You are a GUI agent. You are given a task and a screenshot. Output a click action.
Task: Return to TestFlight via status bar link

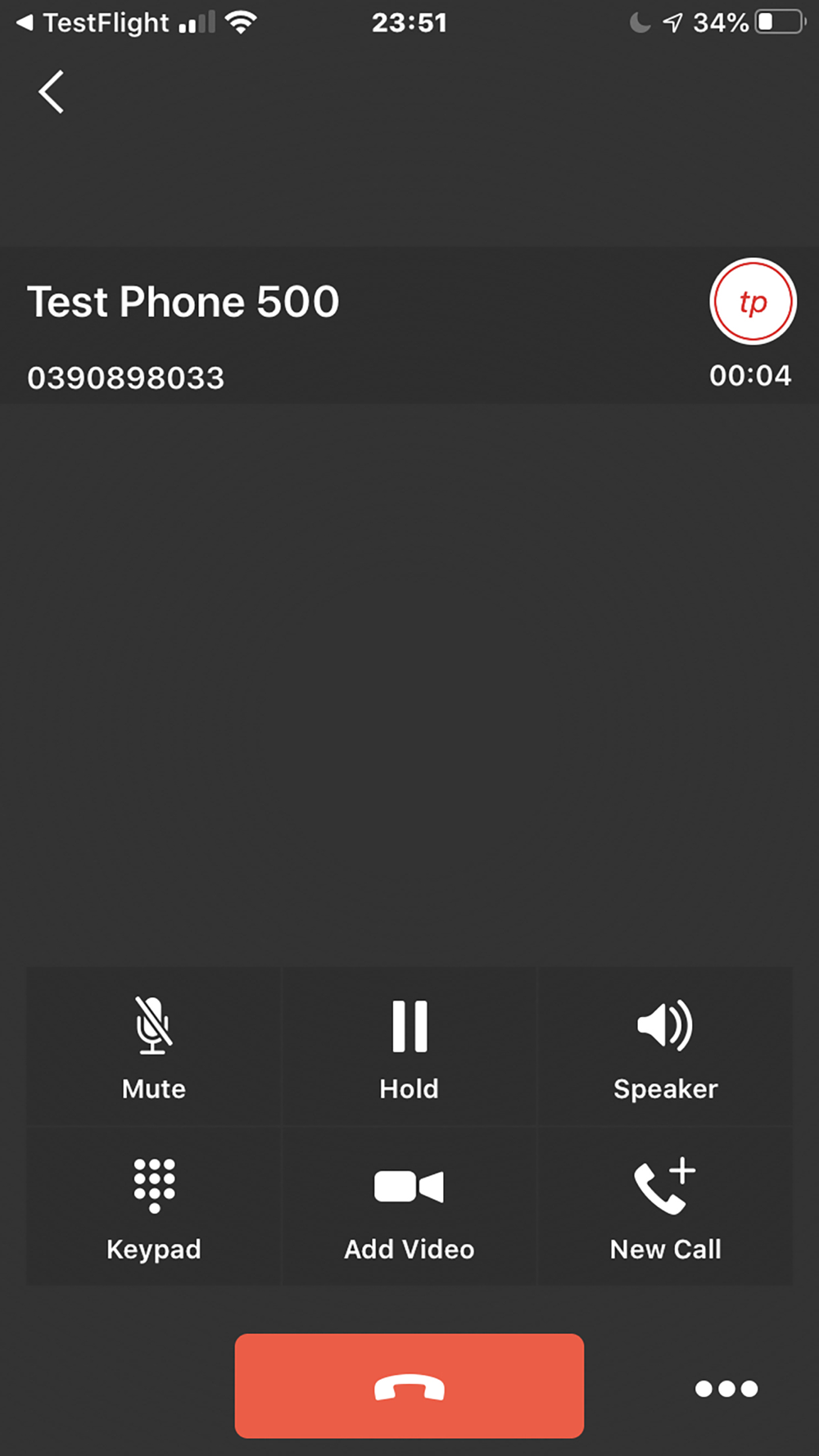(x=93, y=23)
